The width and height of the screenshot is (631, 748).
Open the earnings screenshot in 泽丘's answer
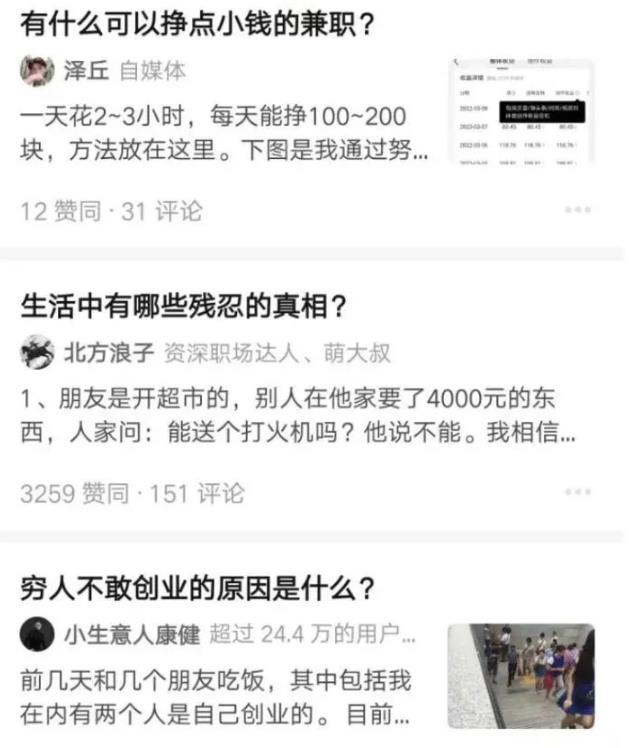(x=523, y=112)
